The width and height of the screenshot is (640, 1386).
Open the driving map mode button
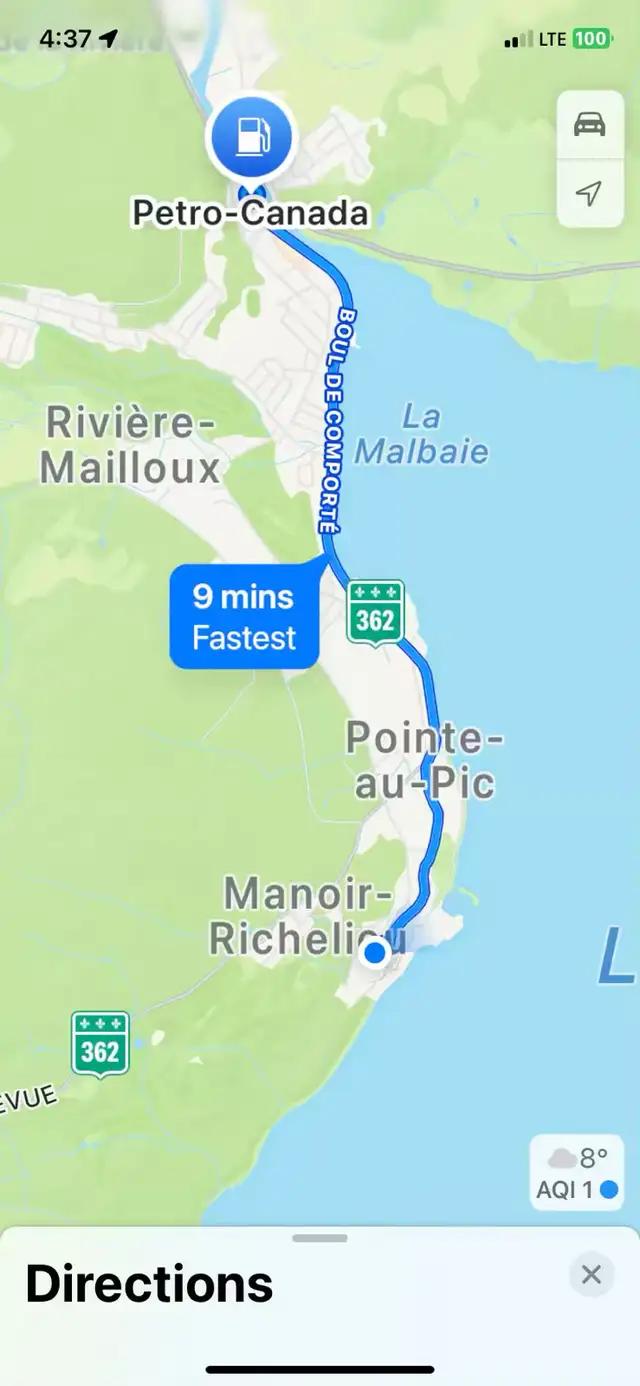pos(590,125)
